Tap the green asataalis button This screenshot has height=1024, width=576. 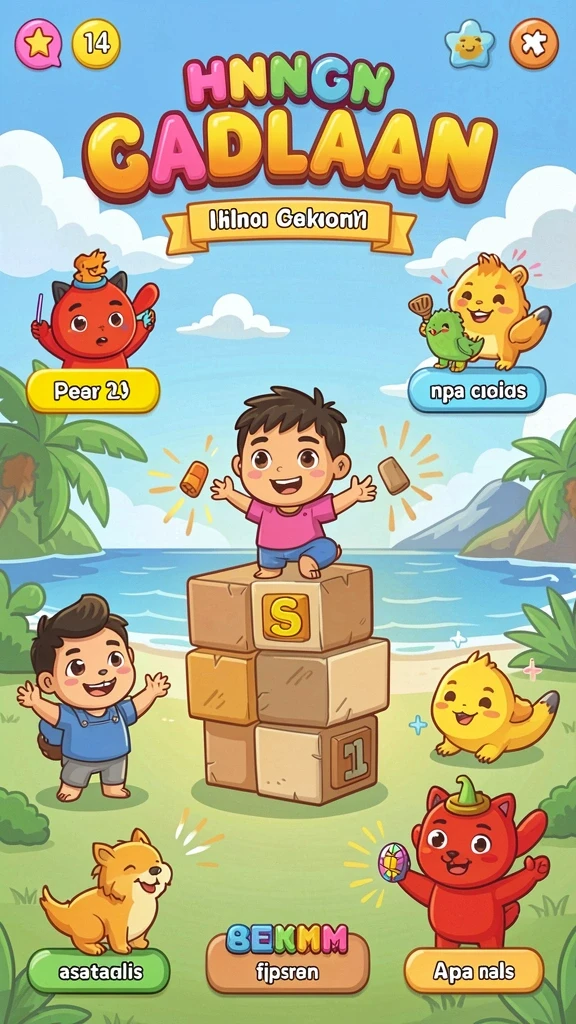click(99, 971)
